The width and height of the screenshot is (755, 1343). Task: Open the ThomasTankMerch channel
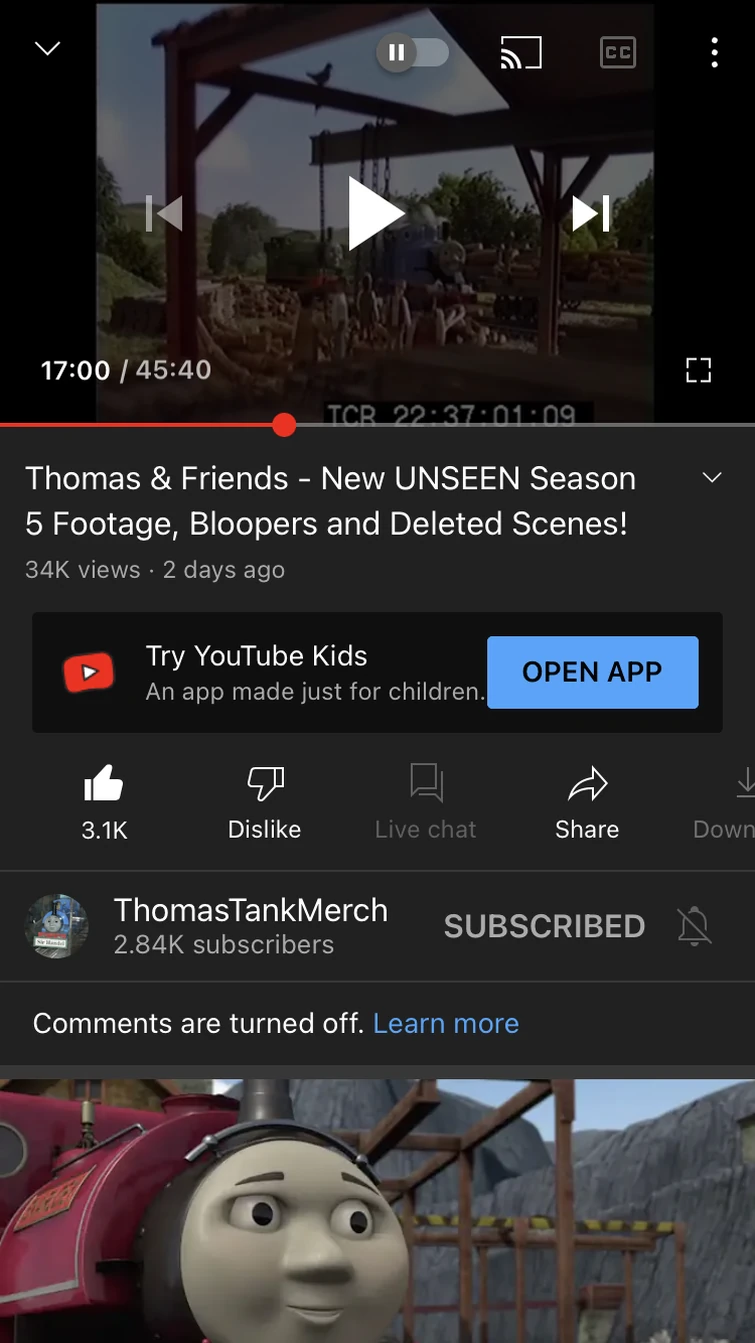coord(250,925)
